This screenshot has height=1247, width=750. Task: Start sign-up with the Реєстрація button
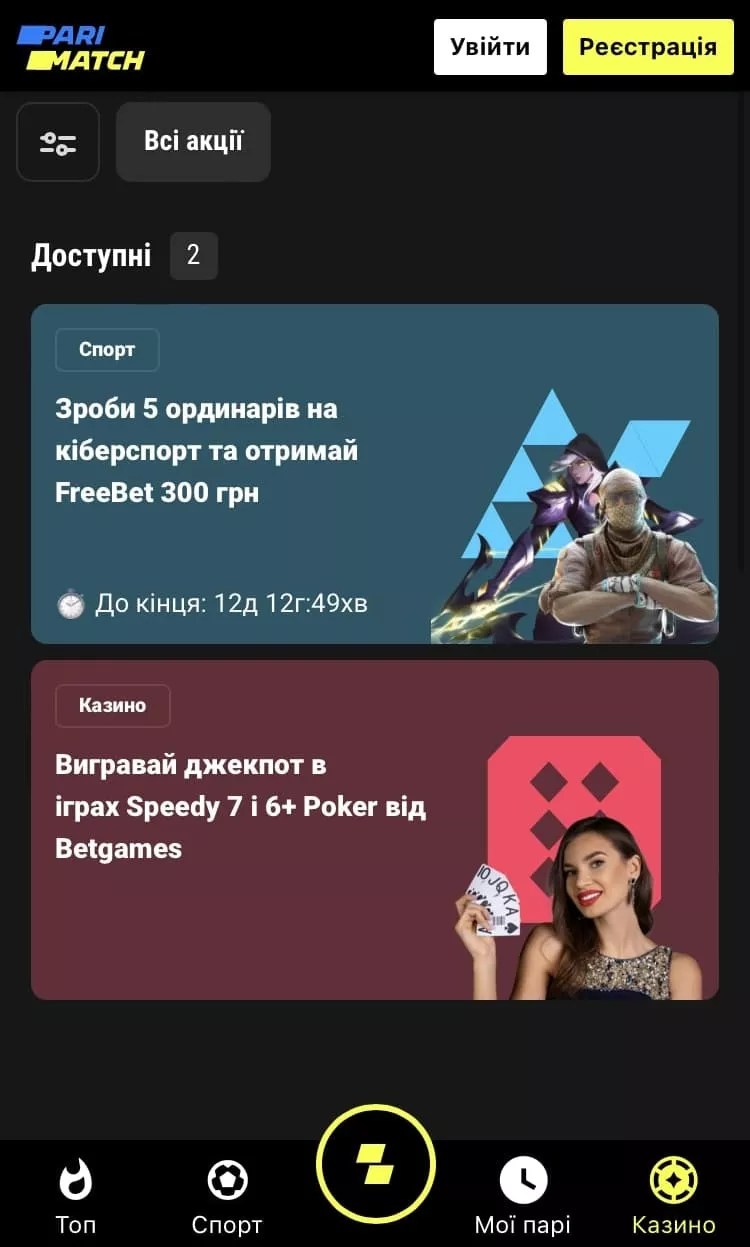pyautogui.click(x=648, y=47)
